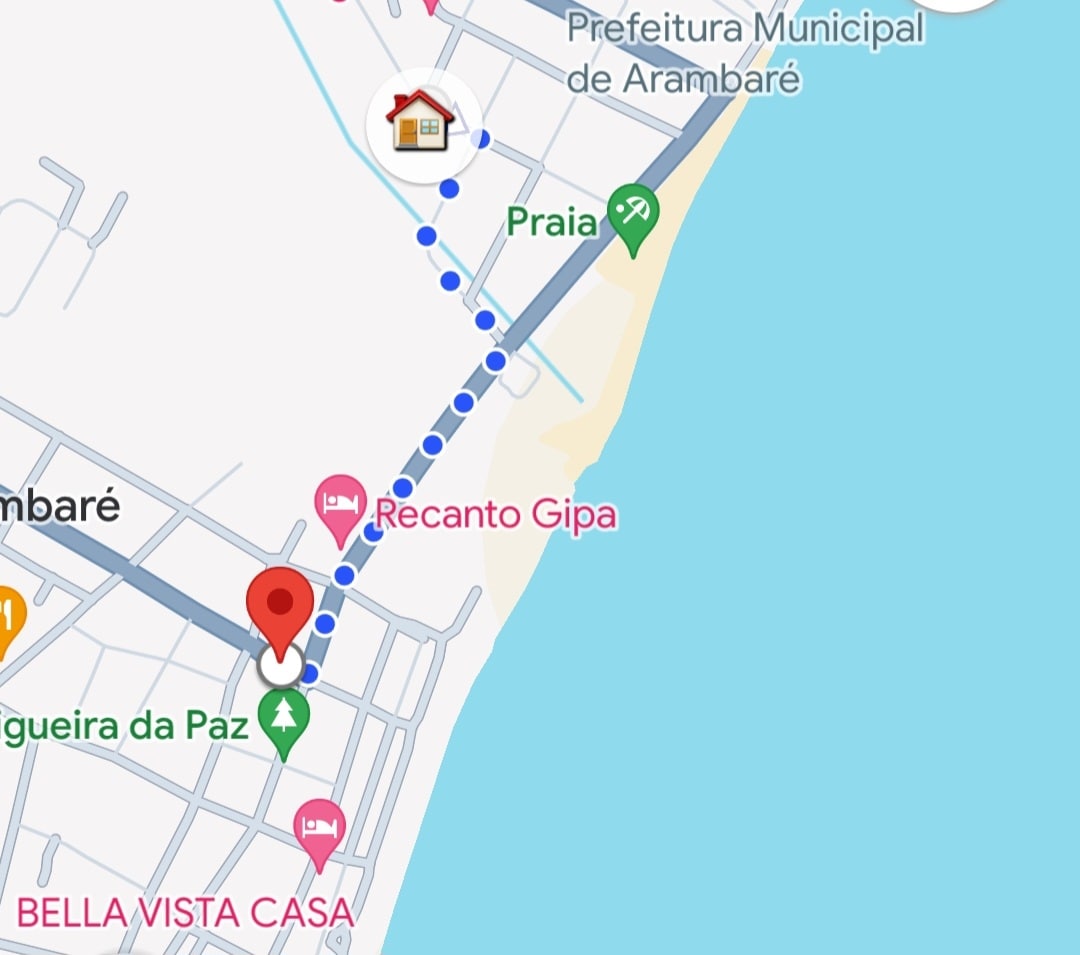Open the Figueira da Paz park marker
Viewport: 1080px width, 955px height.
tap(284, 720)
